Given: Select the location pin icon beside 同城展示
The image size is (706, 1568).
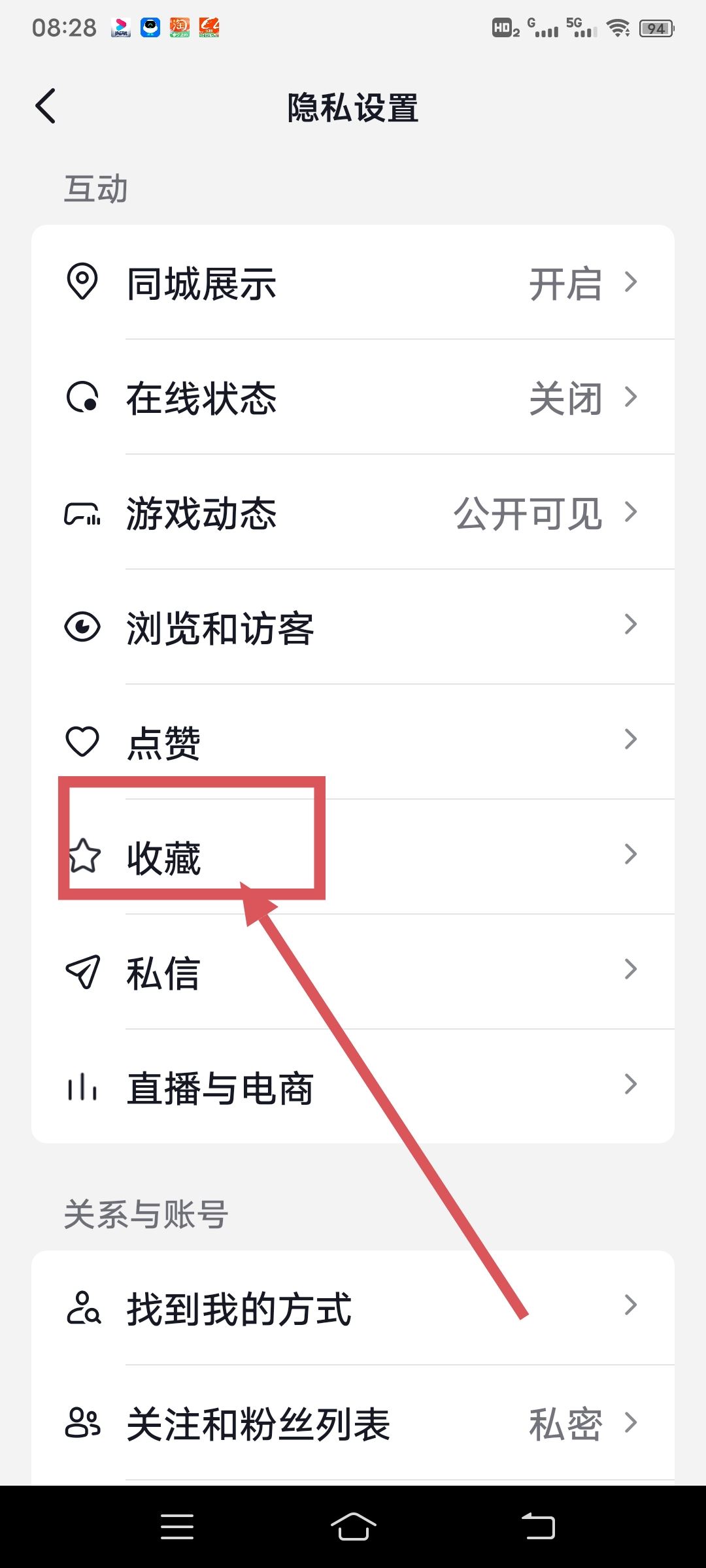Looking at the screenshot, I should tap(84, 281).
